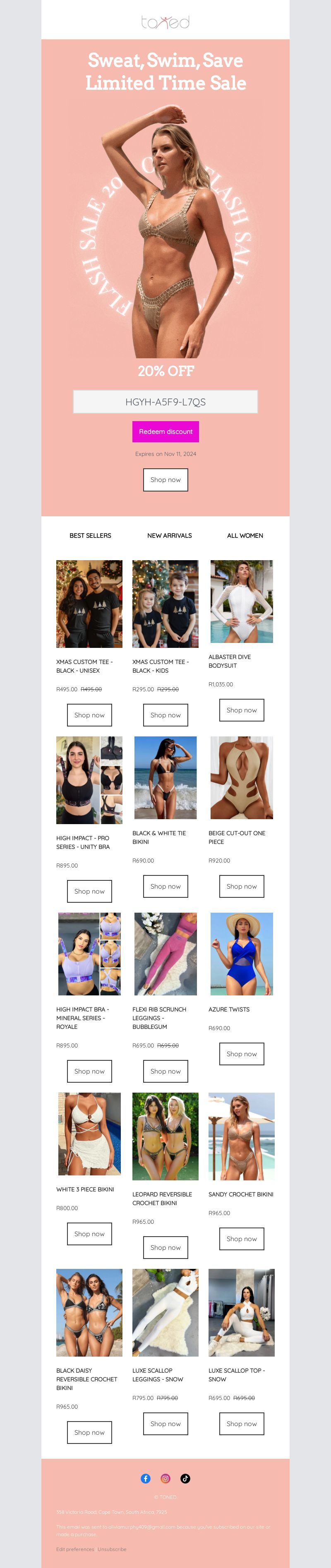Viewport: 331px width, 1568px height.
Task: Tap the Redeem discount button
Action: tap(165, 432)
